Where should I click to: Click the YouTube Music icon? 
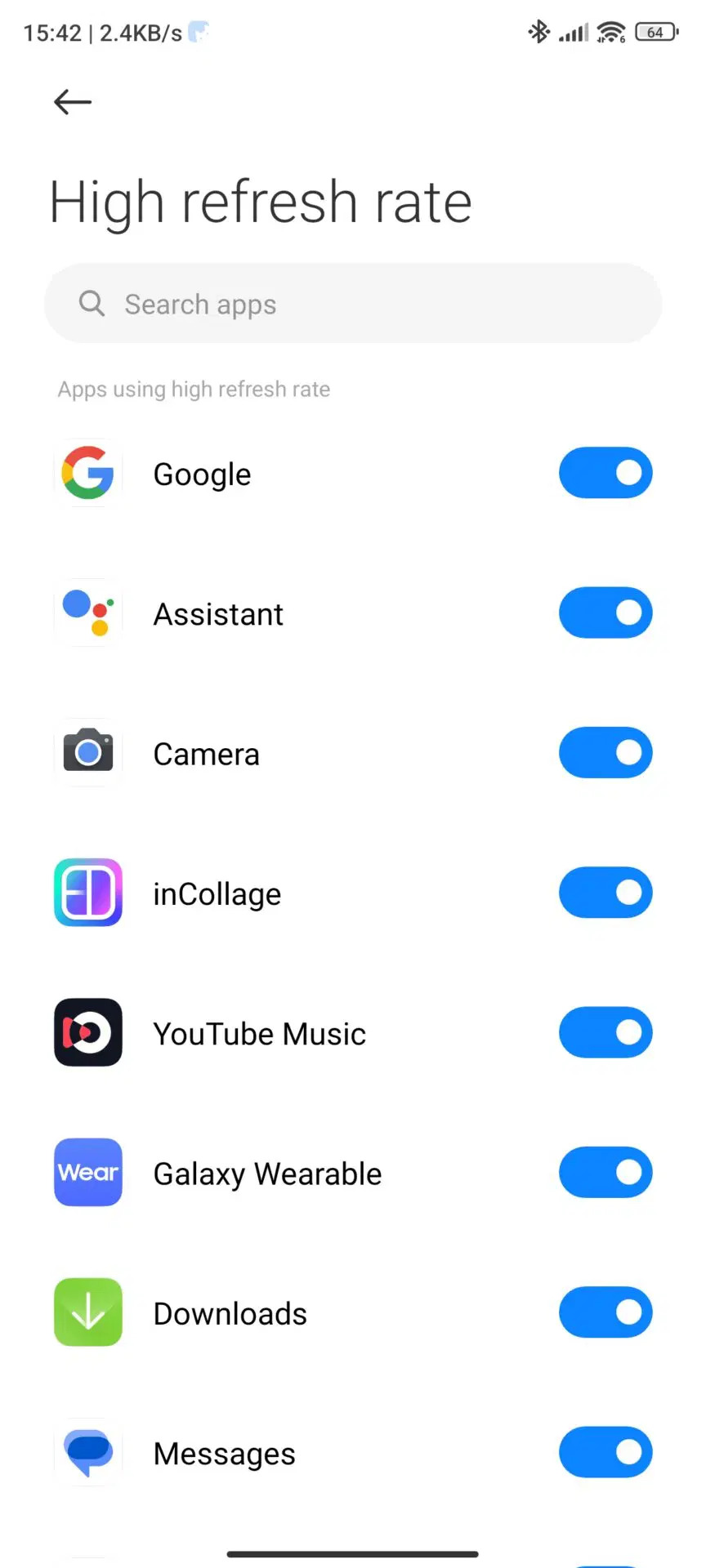[x=87, y=1031]
